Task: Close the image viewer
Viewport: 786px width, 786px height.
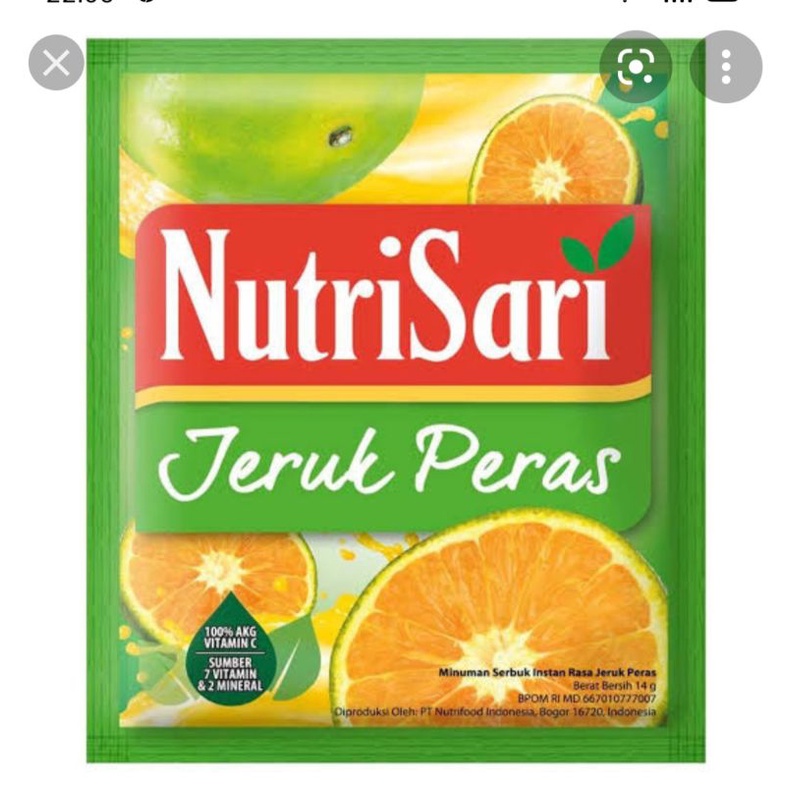Action: coord(56,63)
